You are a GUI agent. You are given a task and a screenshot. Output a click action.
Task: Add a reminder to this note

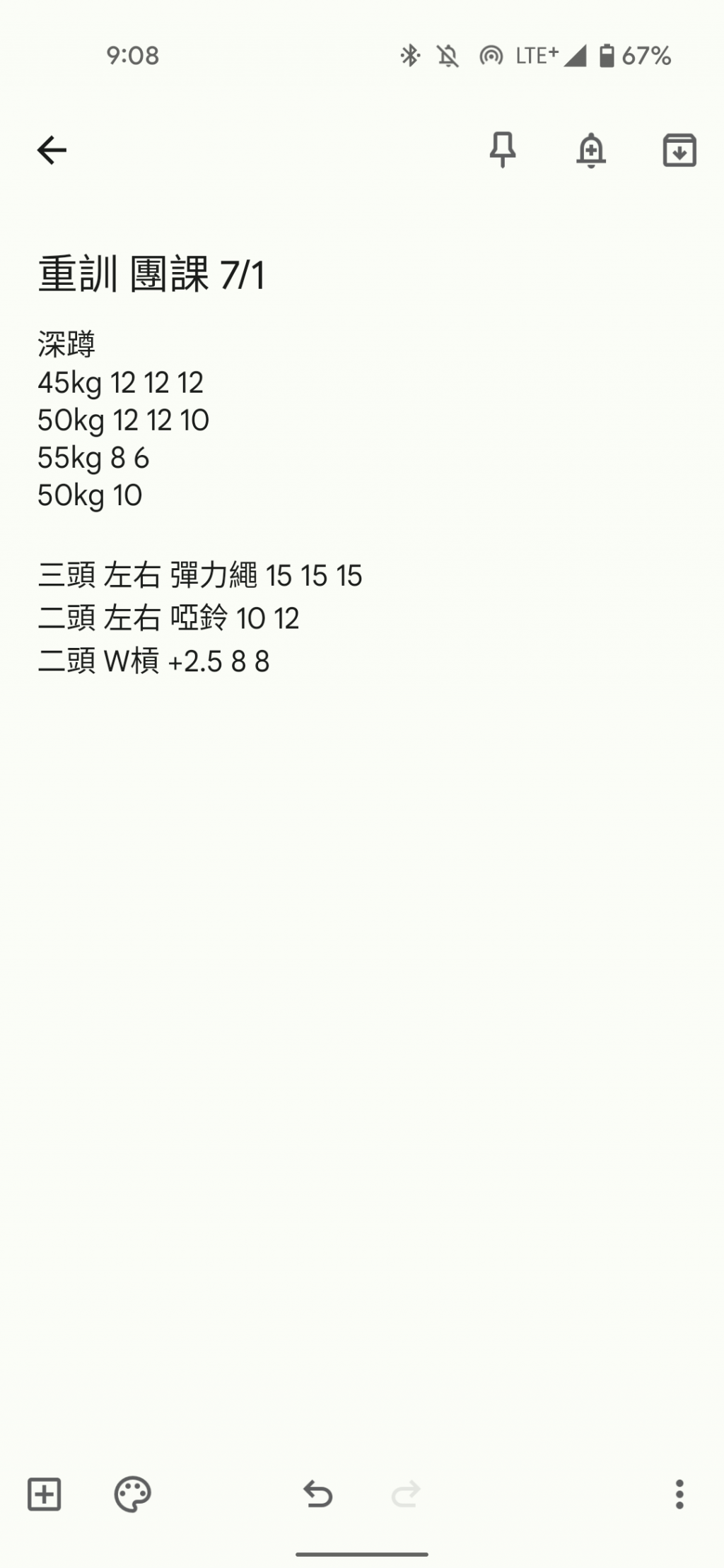[591, 150]
